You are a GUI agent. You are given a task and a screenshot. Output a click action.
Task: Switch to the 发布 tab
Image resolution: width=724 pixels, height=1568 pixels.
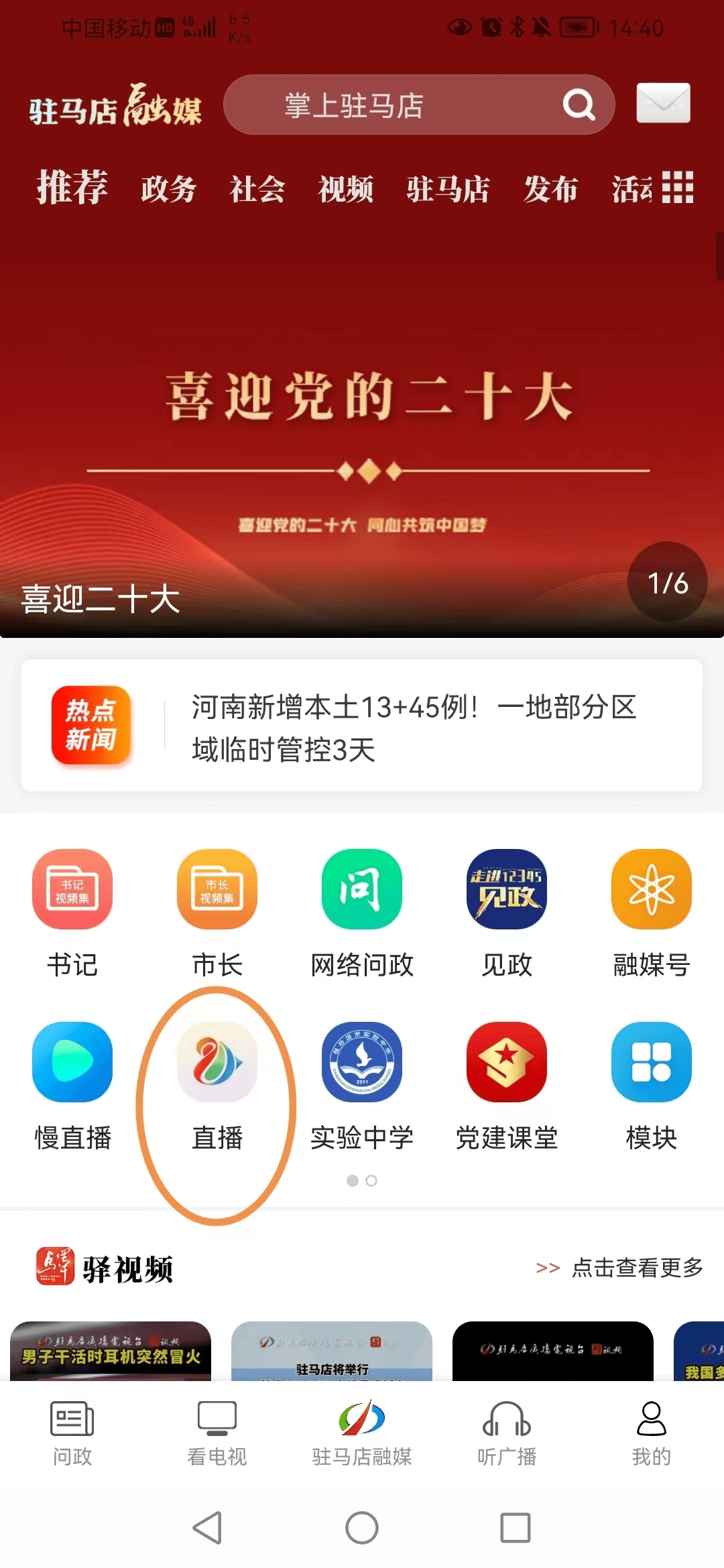tap(550, 188)
